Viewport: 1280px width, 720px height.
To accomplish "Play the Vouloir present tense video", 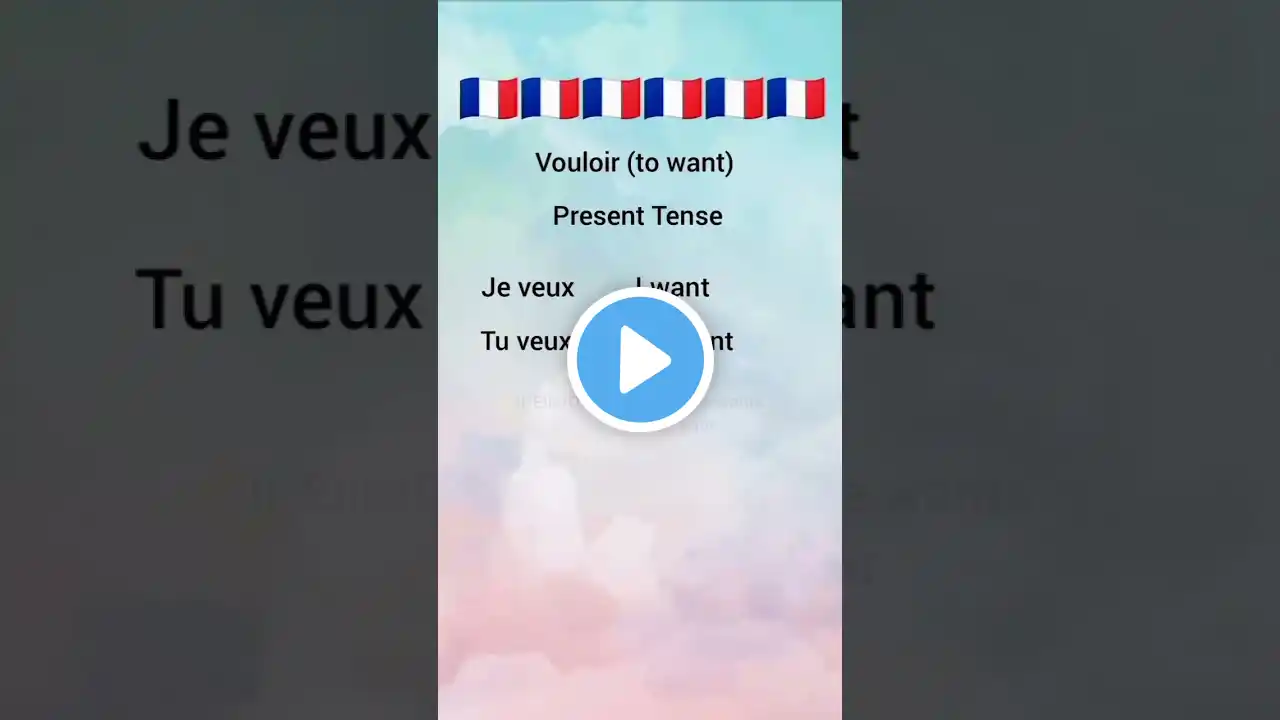I will pos(640,360).
